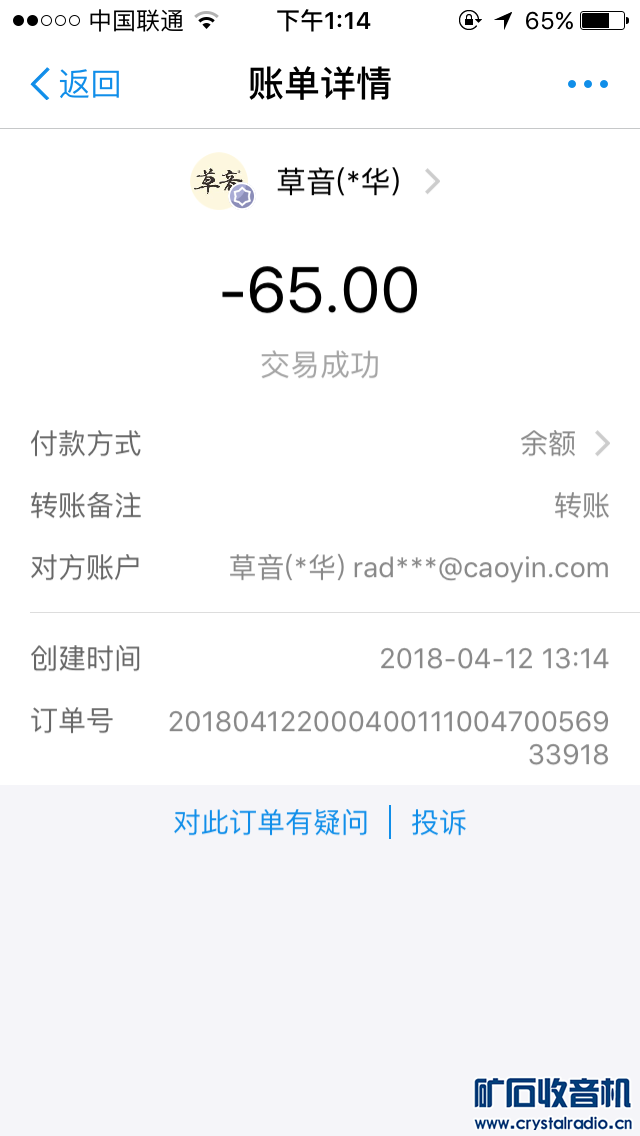Tap the 投诉 complaint link
Viewport: 640px width, 1136px height.
point(439,823)
